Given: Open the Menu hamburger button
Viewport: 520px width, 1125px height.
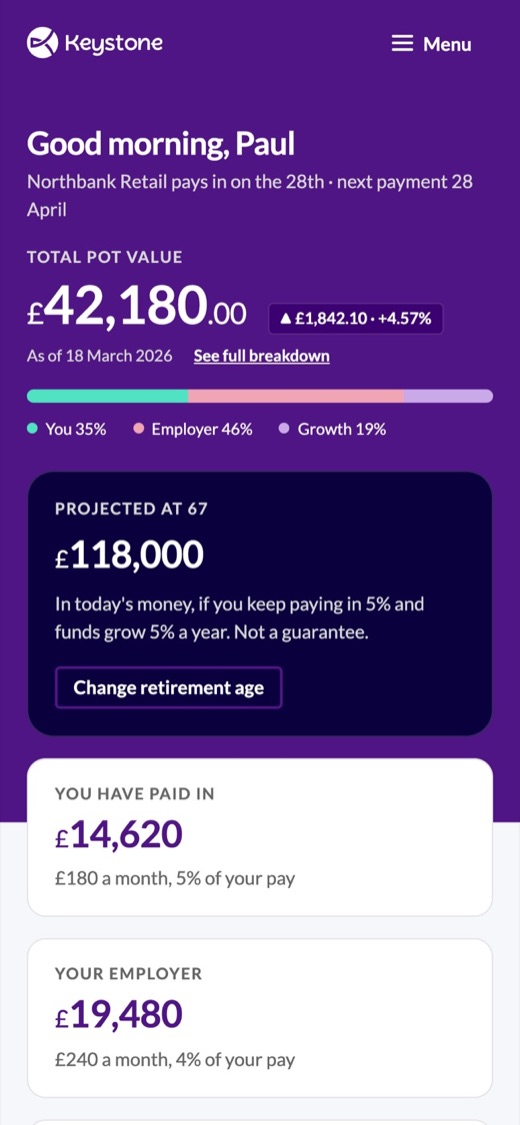Looking at the screenshot, I should click(431, 44).
